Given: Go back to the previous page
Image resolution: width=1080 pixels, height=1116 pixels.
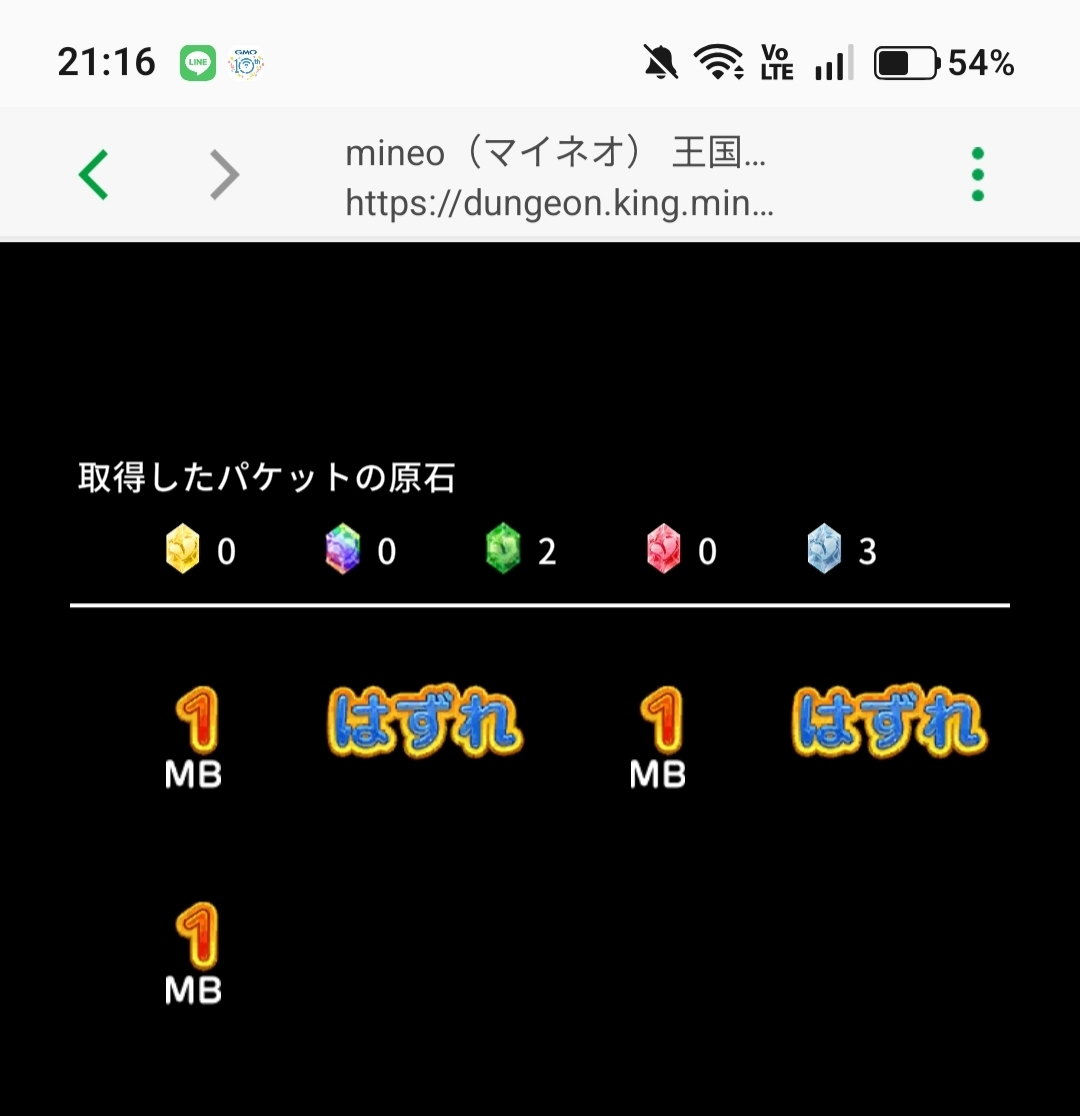Looking at the screenshot, I should 94,174.
